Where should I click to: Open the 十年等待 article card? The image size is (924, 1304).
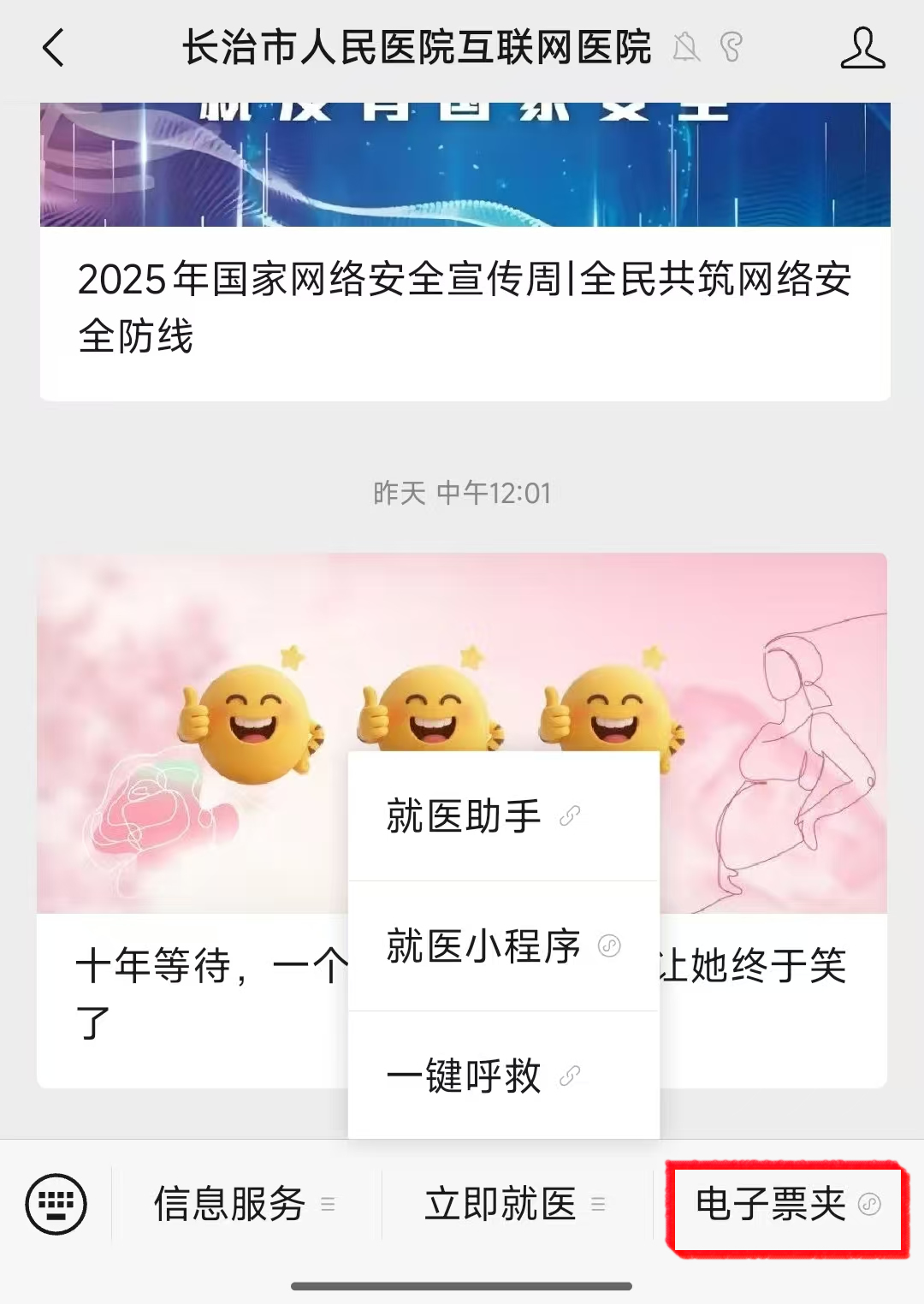coord(188,984)
